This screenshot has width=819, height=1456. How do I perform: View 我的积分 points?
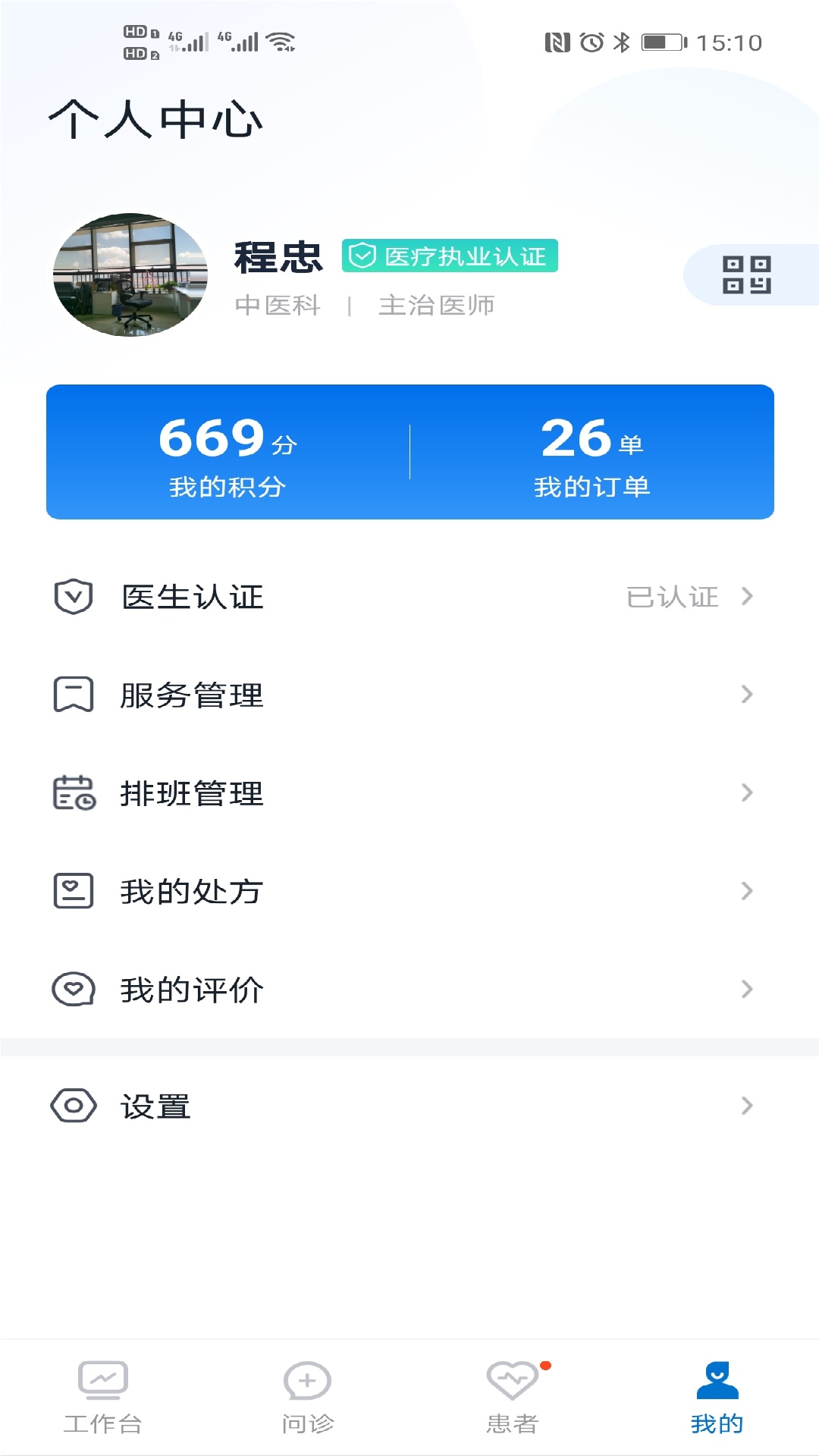[x=227, y=453]
